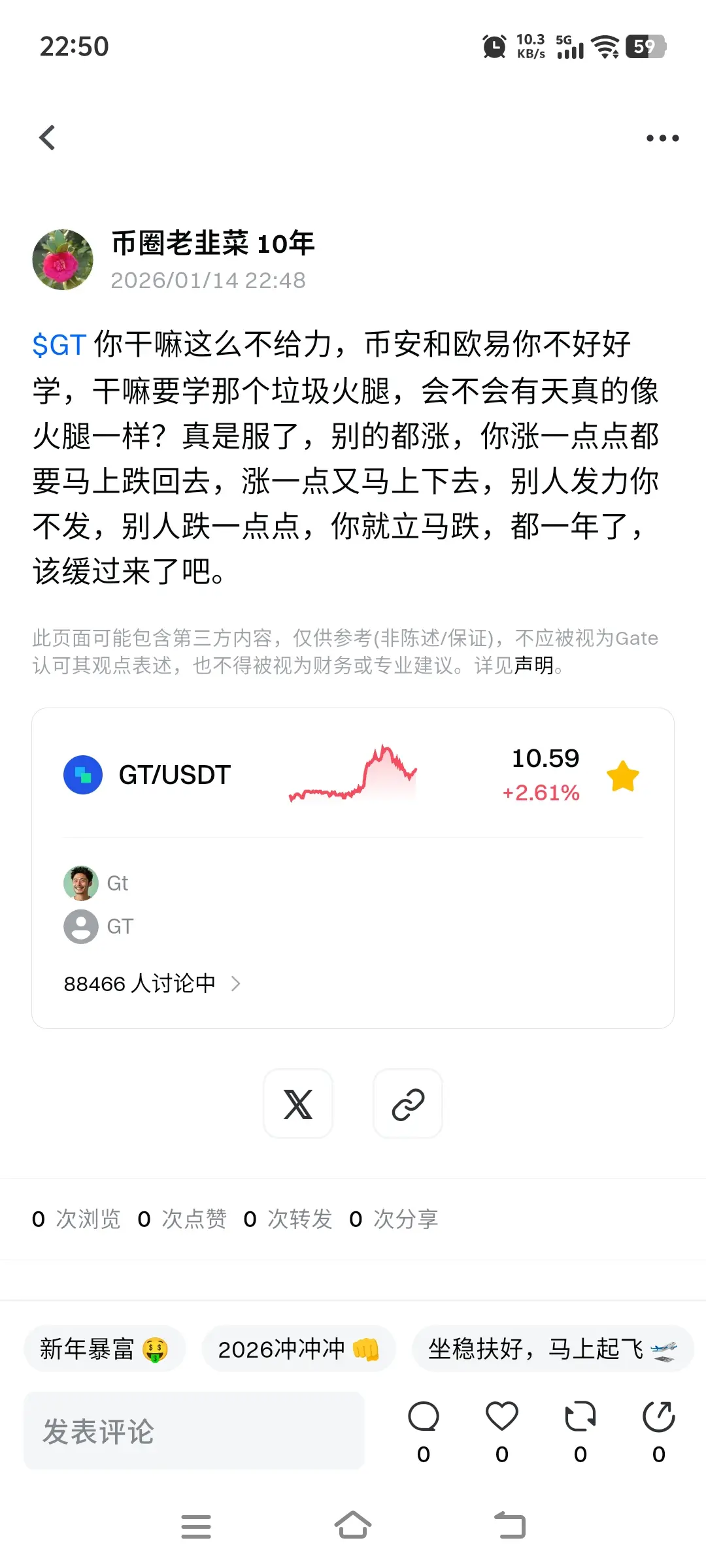Share the post to X
706x1568 pixels.
298,1103
